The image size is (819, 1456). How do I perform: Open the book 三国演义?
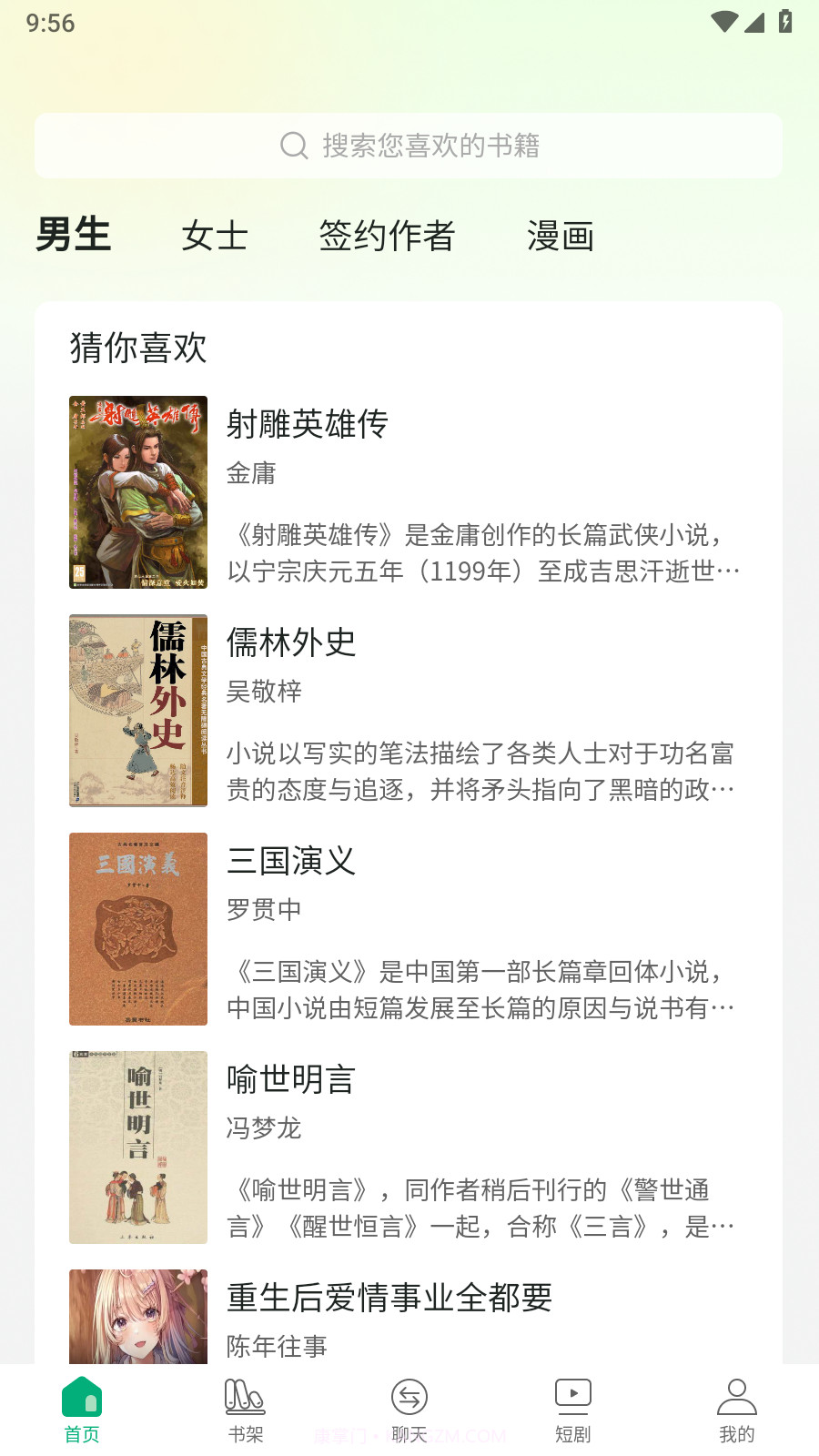point(290,861)
